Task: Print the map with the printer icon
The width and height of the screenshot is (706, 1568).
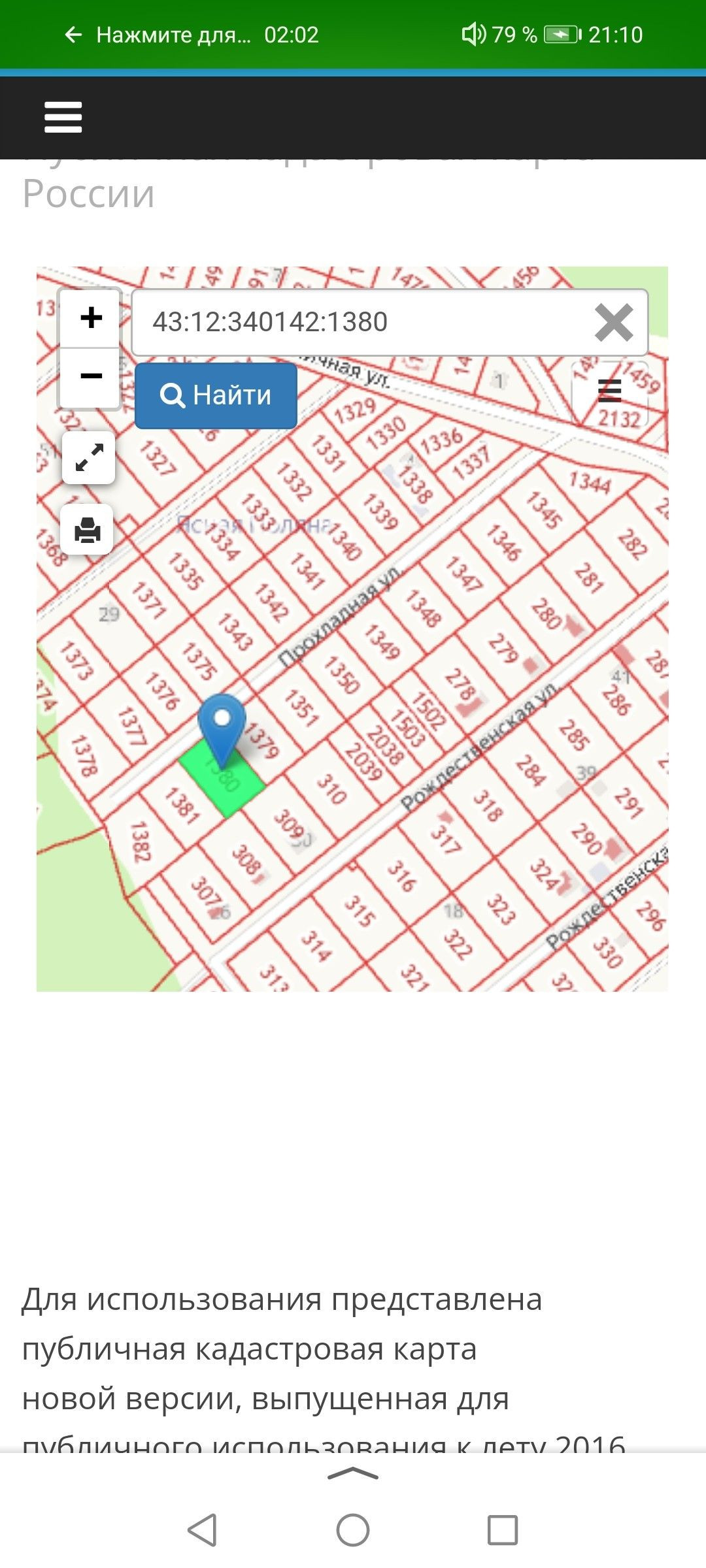Action: tap(88, 529)
